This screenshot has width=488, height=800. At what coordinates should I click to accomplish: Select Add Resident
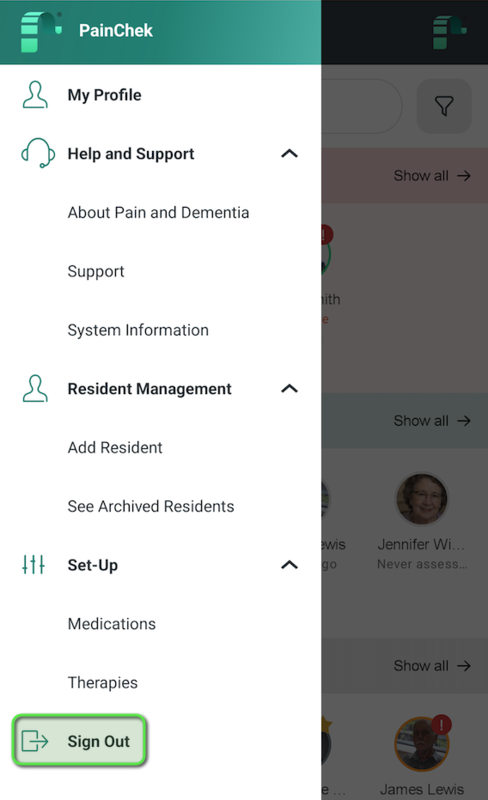115,447
